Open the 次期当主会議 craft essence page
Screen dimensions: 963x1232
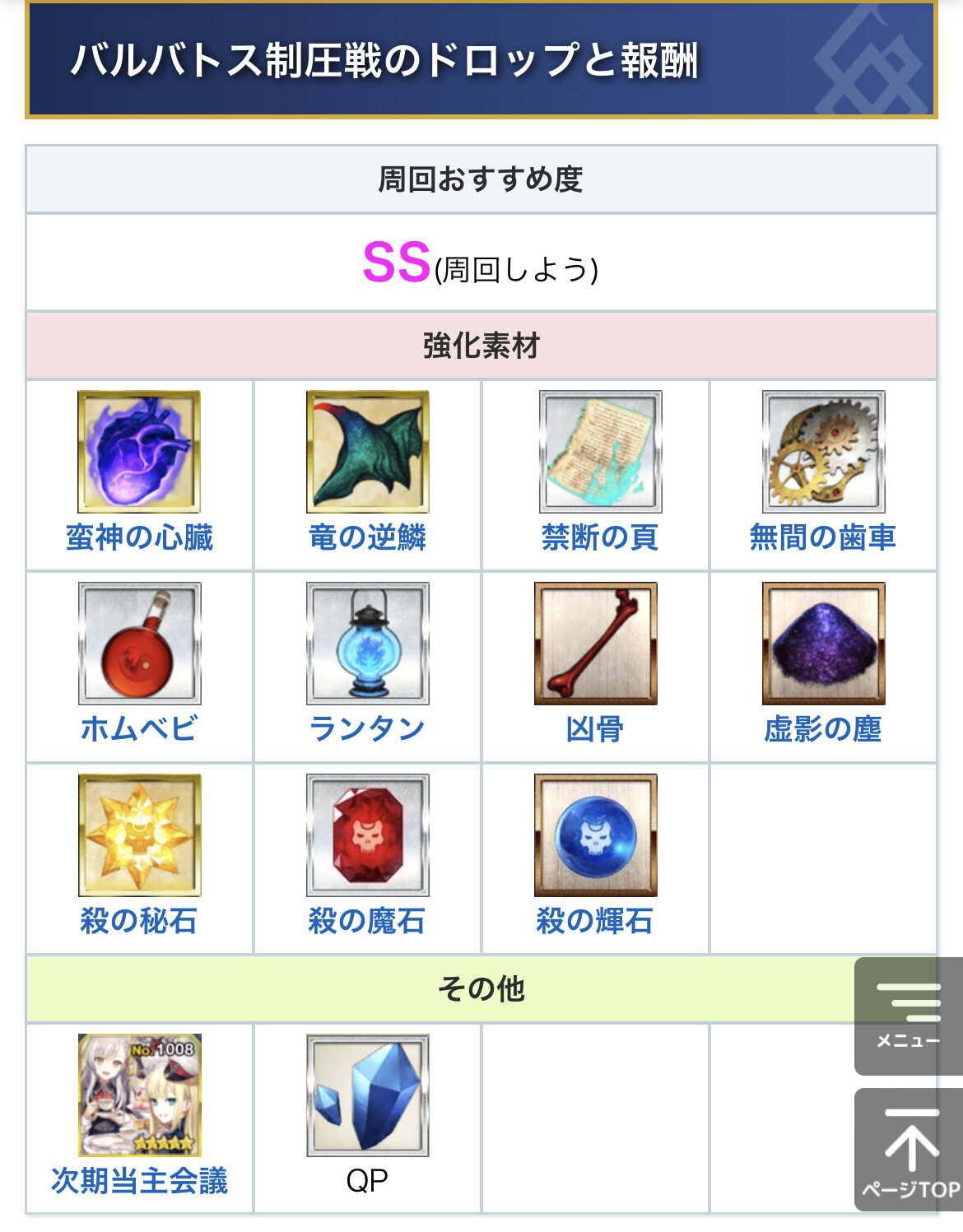click(x=139, y=1181)
